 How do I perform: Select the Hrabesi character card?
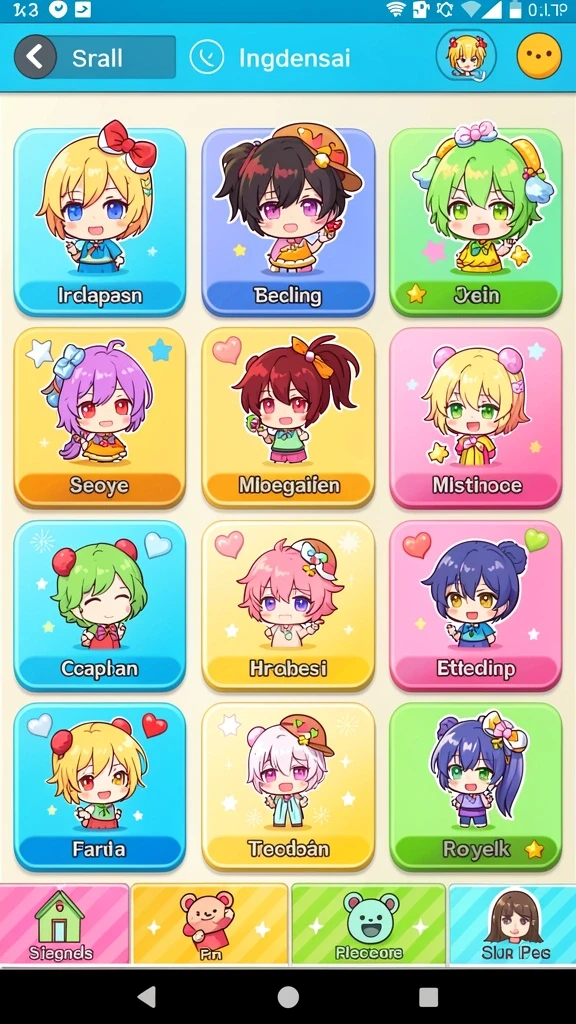(288, 605)
